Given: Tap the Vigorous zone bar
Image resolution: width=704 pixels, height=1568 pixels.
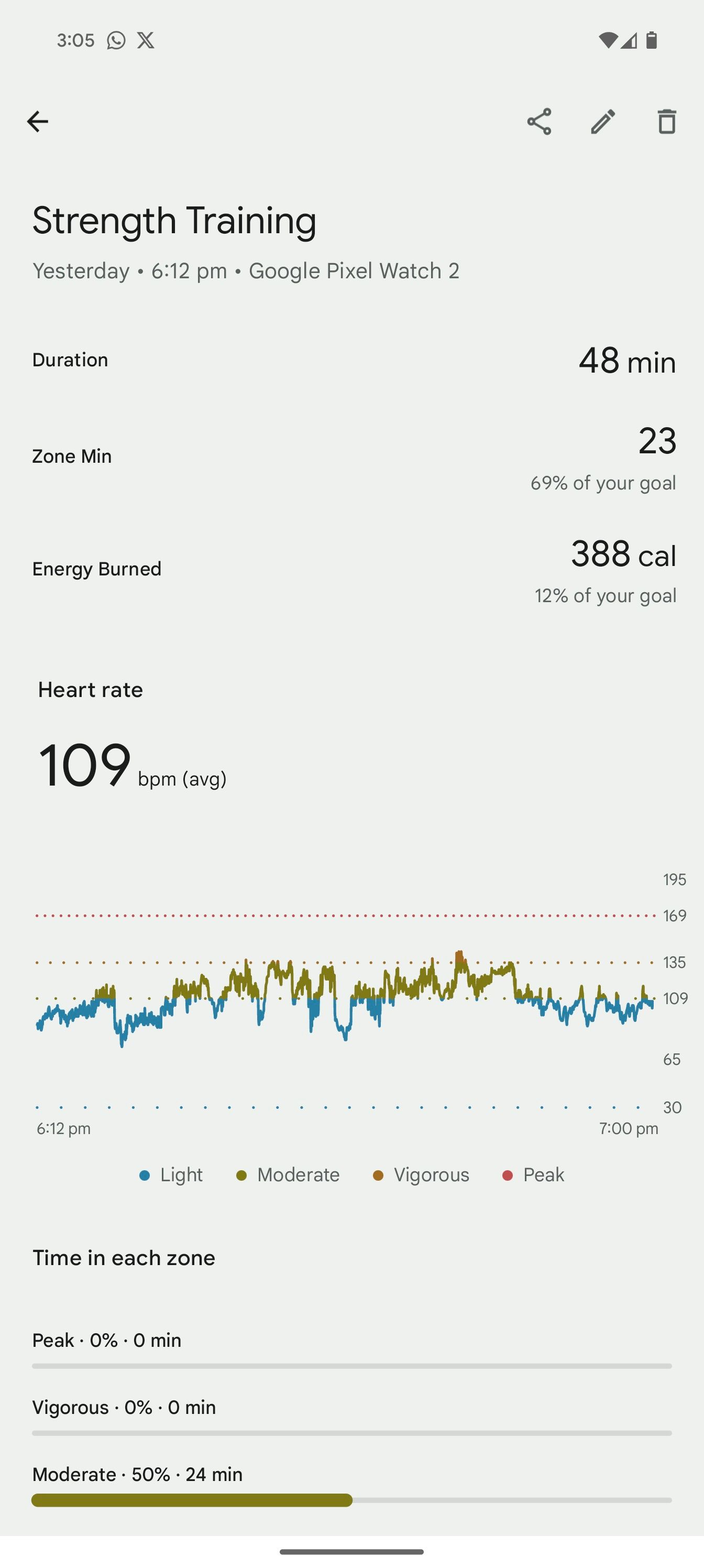Looking at the screenshot, I should (351, 1434).
